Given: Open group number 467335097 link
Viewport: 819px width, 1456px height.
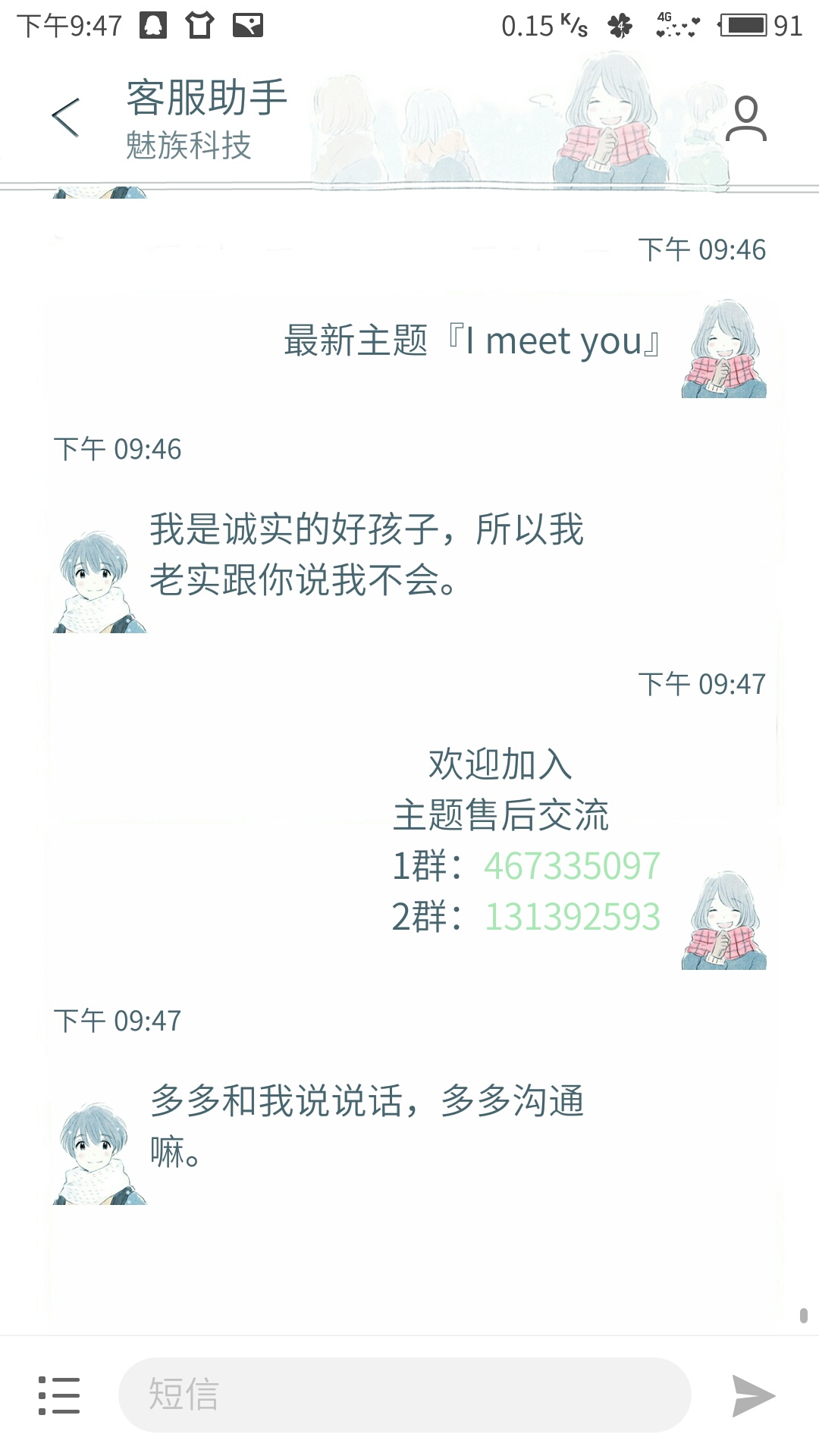Looking at the screenshot, I should [x=572, y=866].
